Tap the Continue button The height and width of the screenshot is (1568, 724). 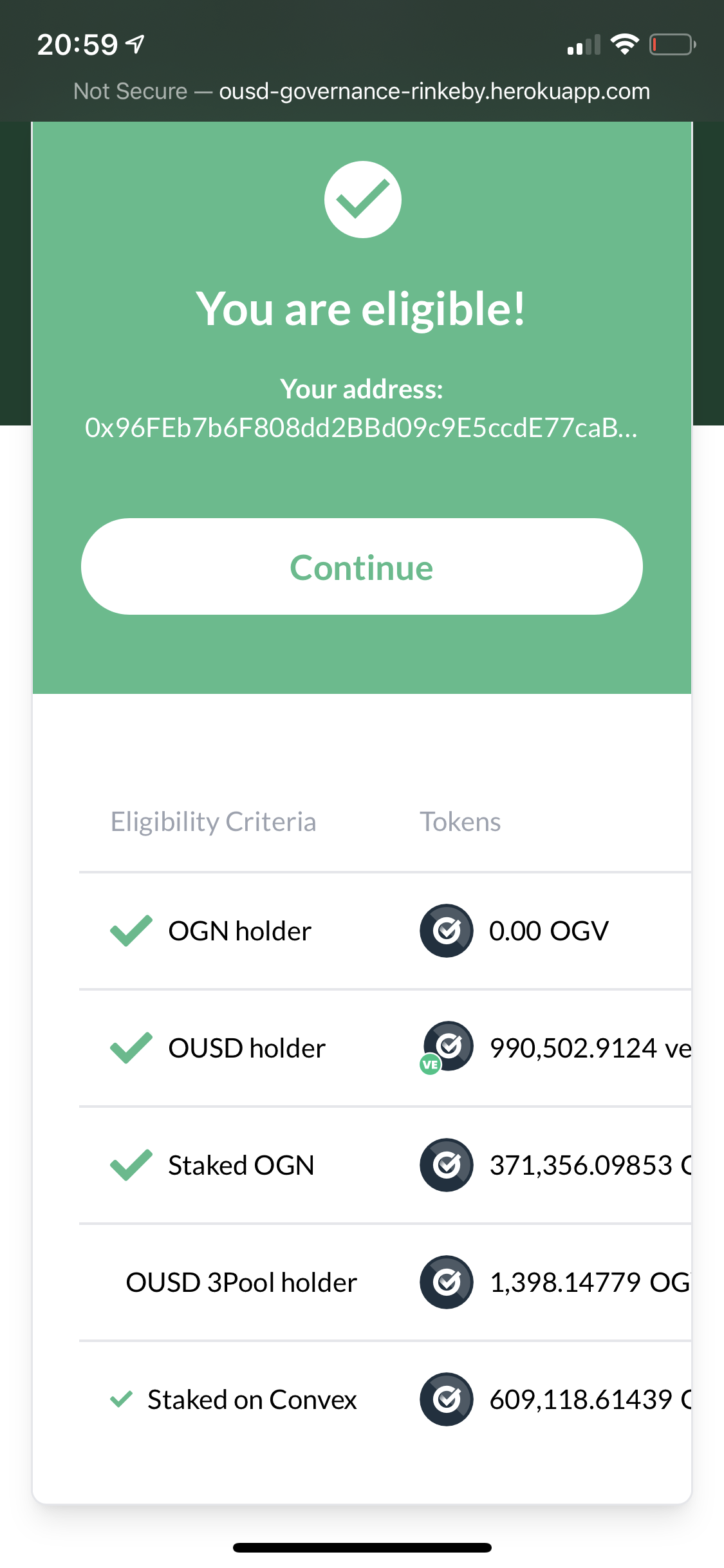pyautogui.click(x=362, y=567)
